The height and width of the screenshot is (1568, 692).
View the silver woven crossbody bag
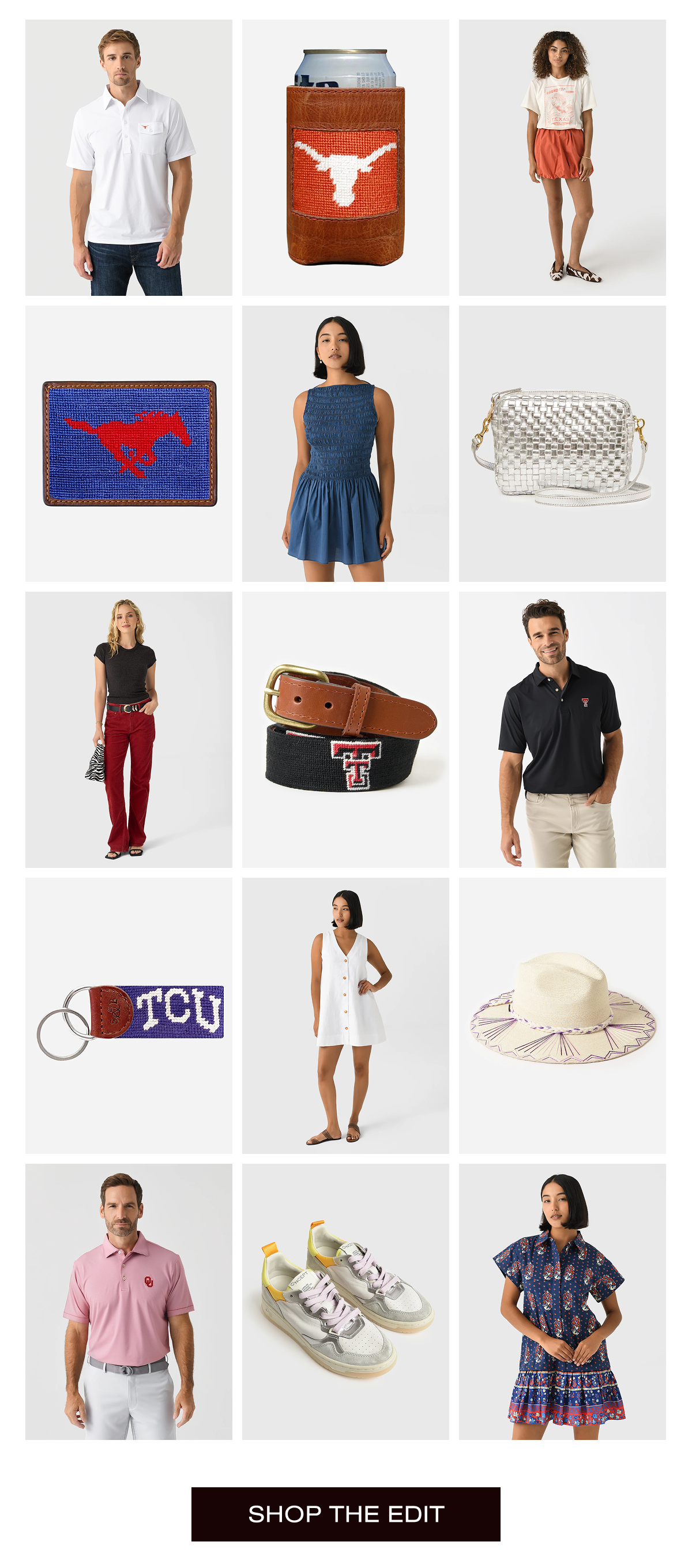[x=562, y=443]
